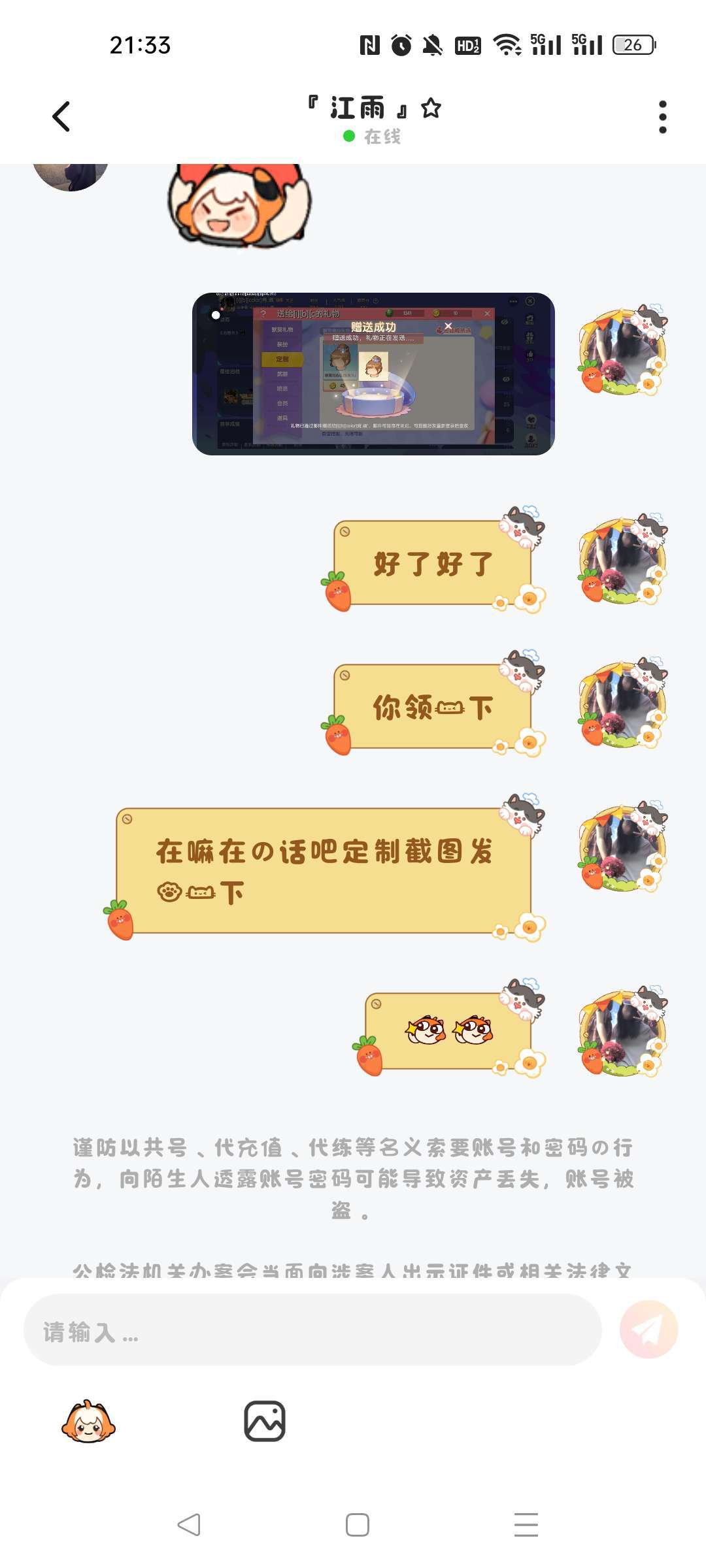Open the sent gift screenshot image
This screenshot has width=706, height=1568.
point(373,374)
